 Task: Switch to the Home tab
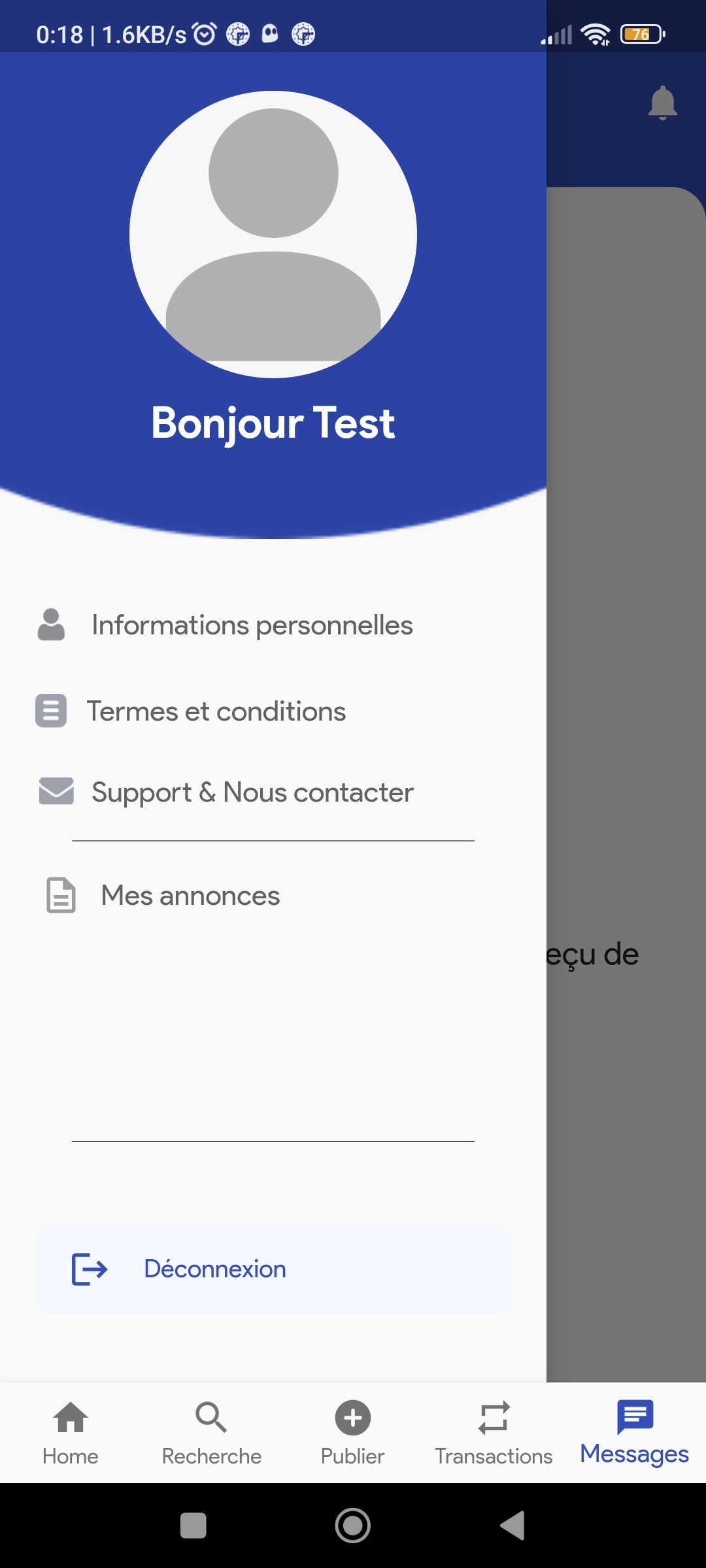click(71, 1433)
